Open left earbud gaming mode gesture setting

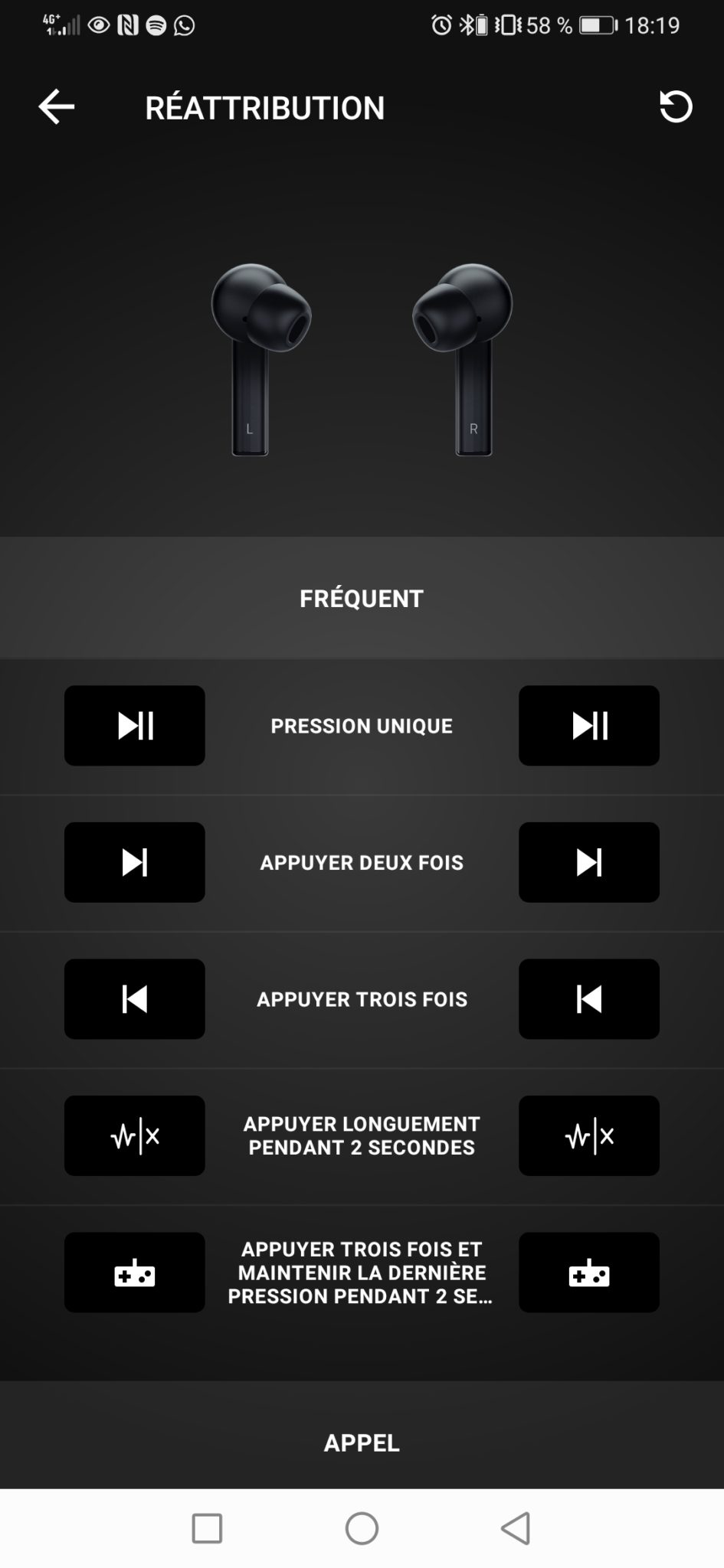point(134,1272)
